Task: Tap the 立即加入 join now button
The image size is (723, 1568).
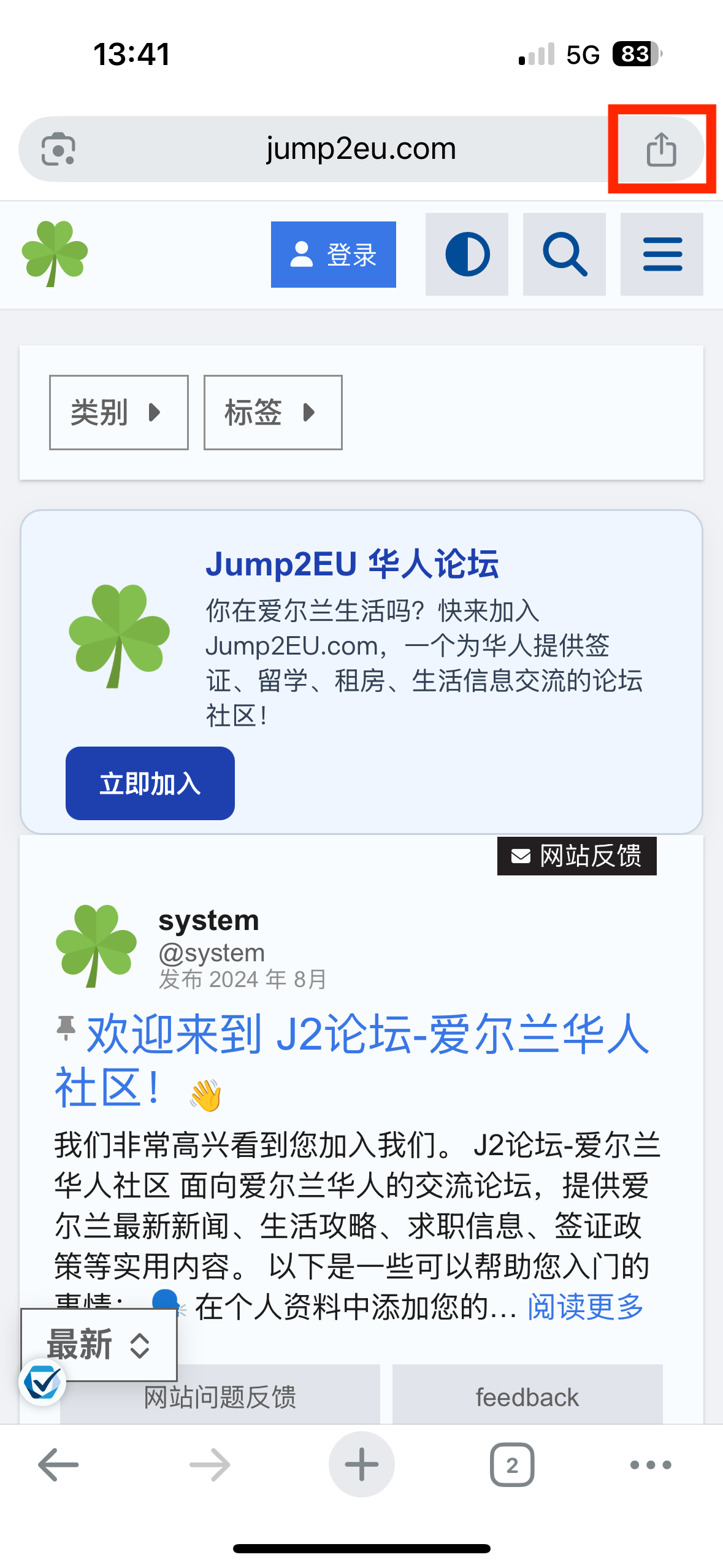Action: [150, 783]
